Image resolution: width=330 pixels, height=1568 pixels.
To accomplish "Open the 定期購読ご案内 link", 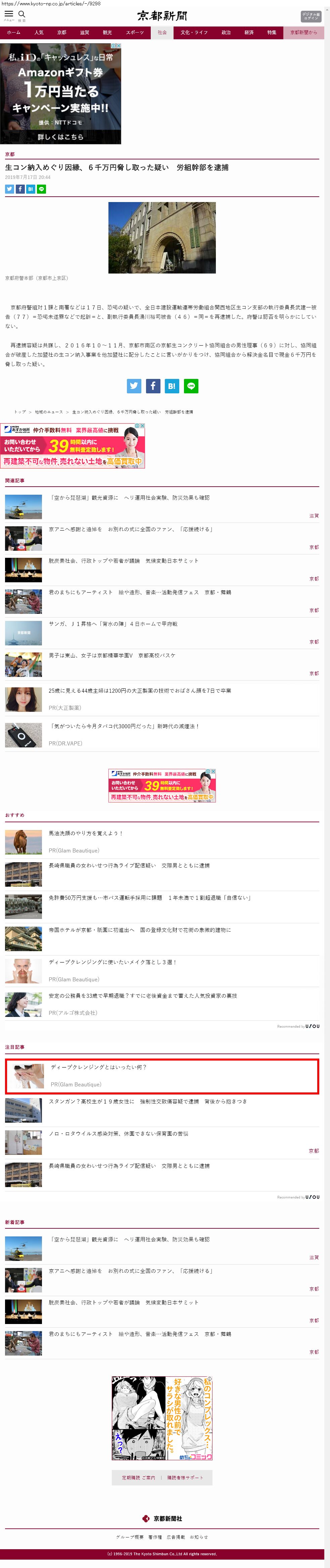I will tap(138, 1478).
